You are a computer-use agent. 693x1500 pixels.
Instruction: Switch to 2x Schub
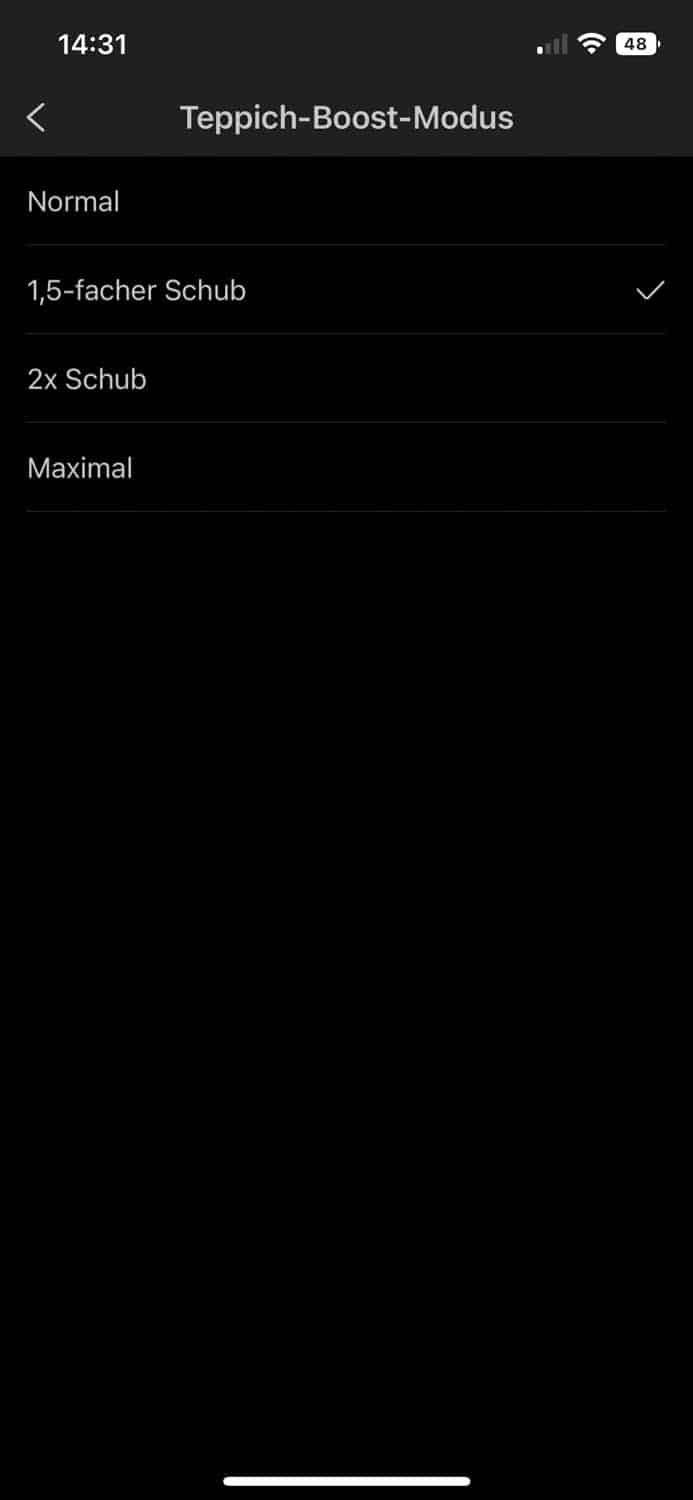(87, 380)
